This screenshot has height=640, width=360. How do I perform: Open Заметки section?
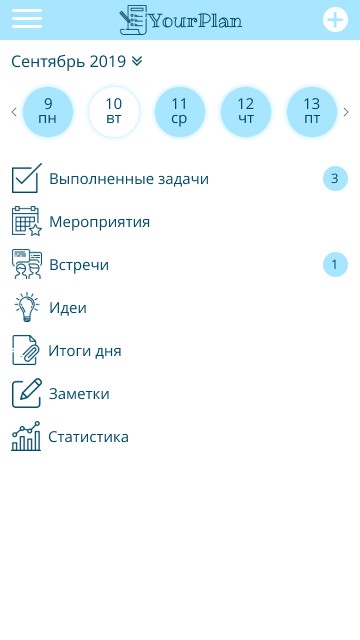pos(180,393)
